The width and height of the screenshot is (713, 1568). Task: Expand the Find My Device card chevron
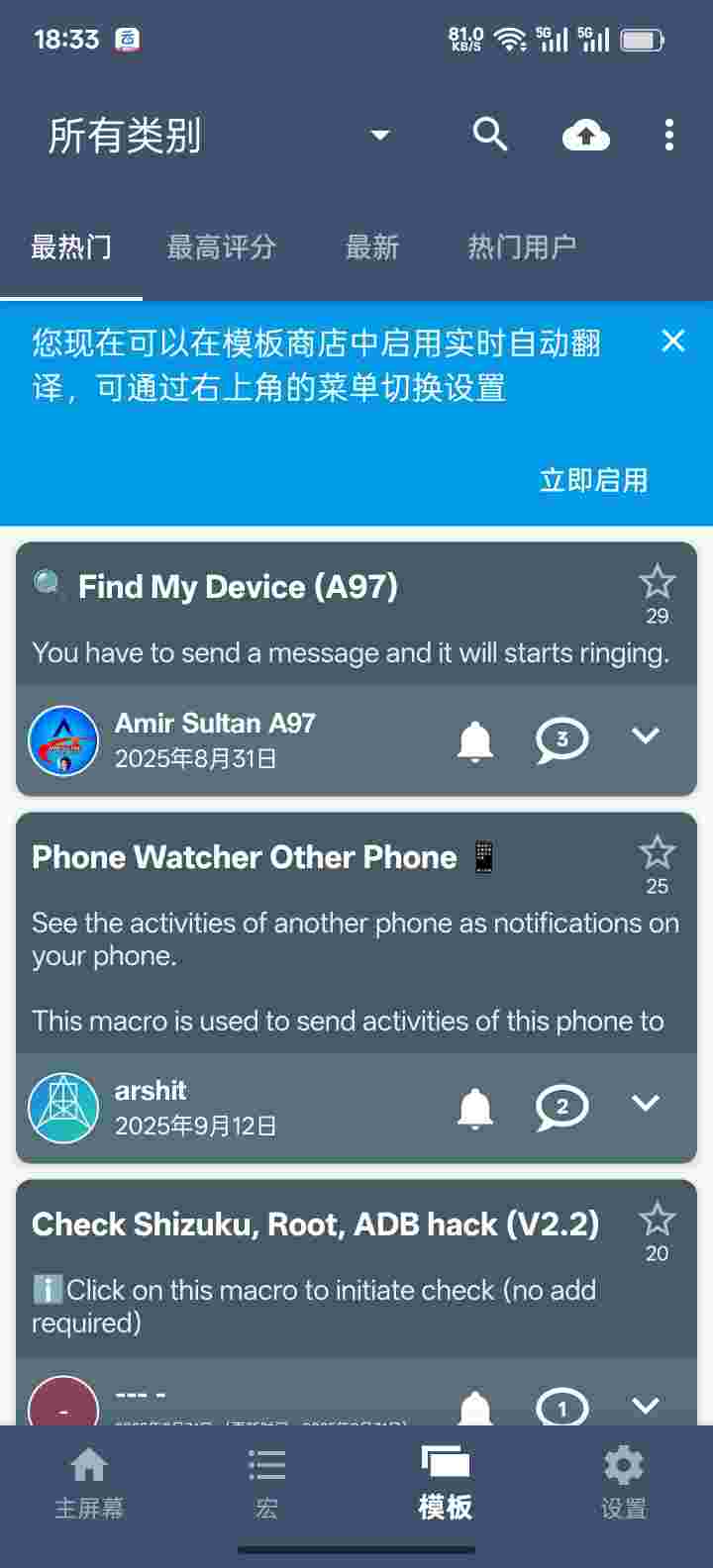(x=646, y=736)
